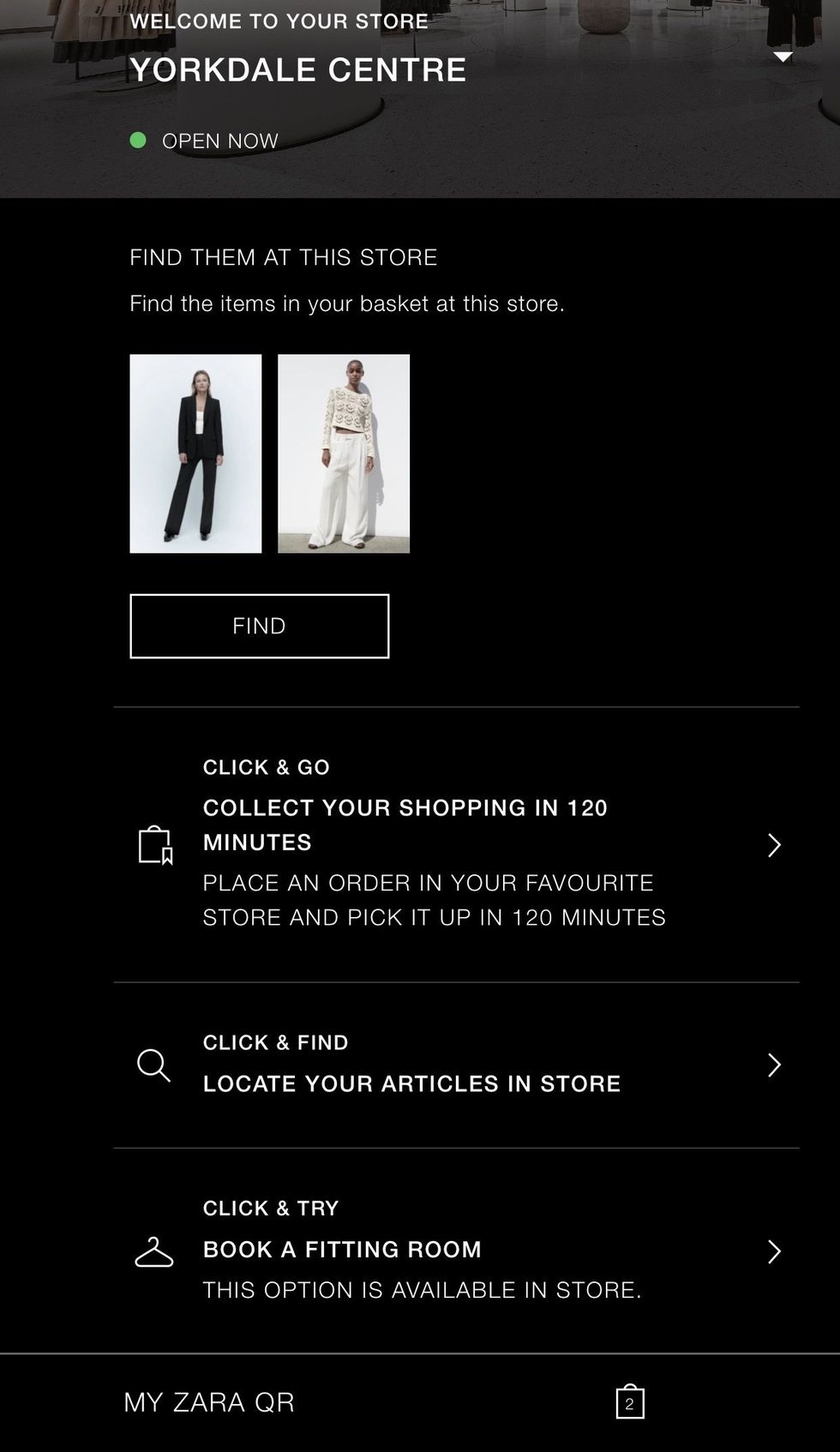
Task: Click the CLICK & GO section label
Action: click(266, 767)
